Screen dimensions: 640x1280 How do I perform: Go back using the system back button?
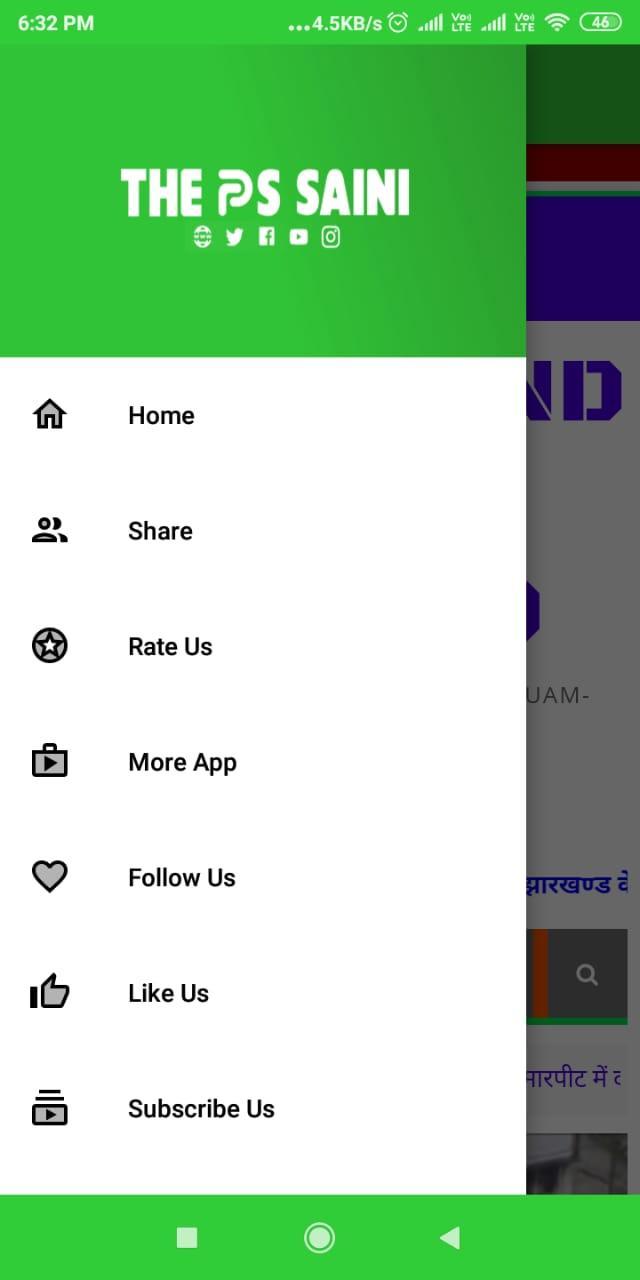click(x=450, y=1238)
